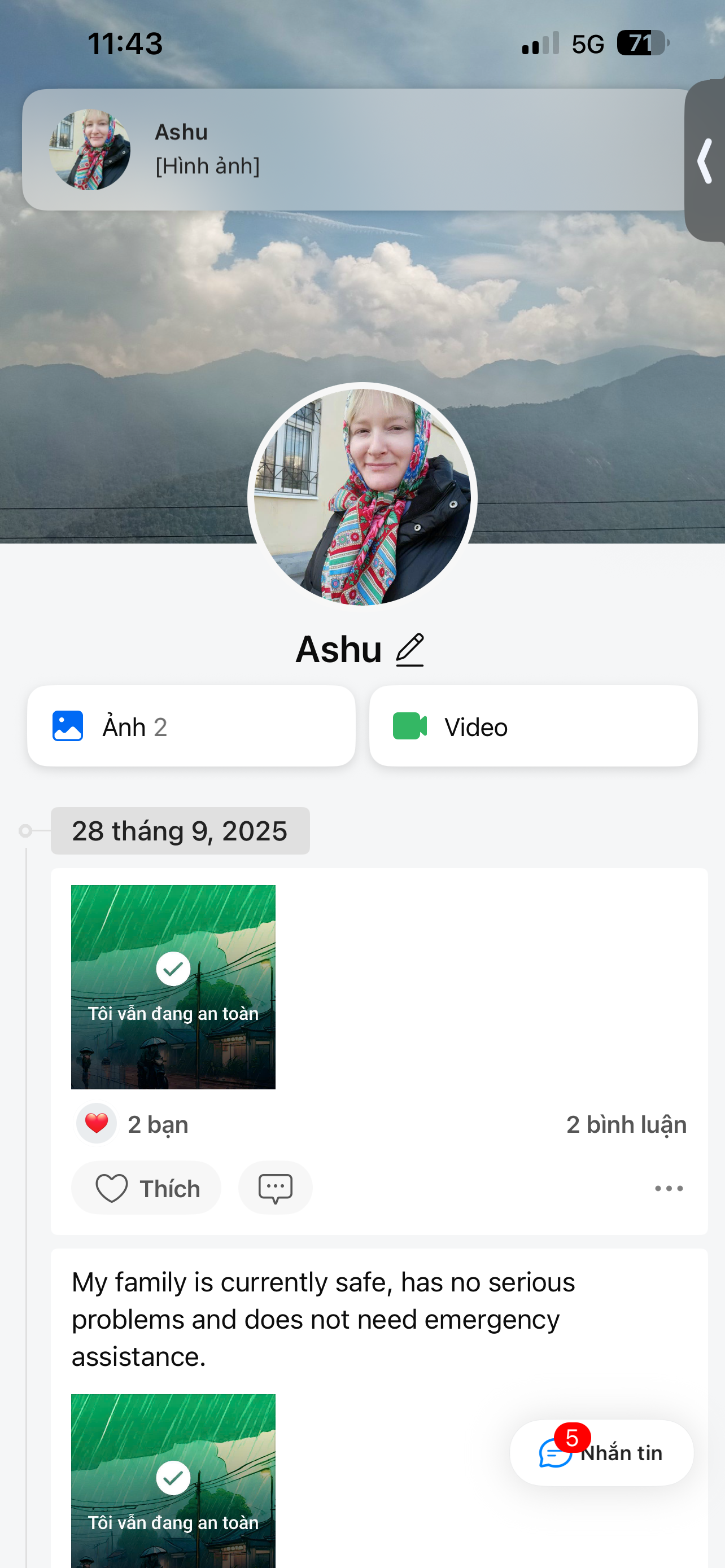
Task: View Ashu's profile picture
Action: [x=362, y=496]
